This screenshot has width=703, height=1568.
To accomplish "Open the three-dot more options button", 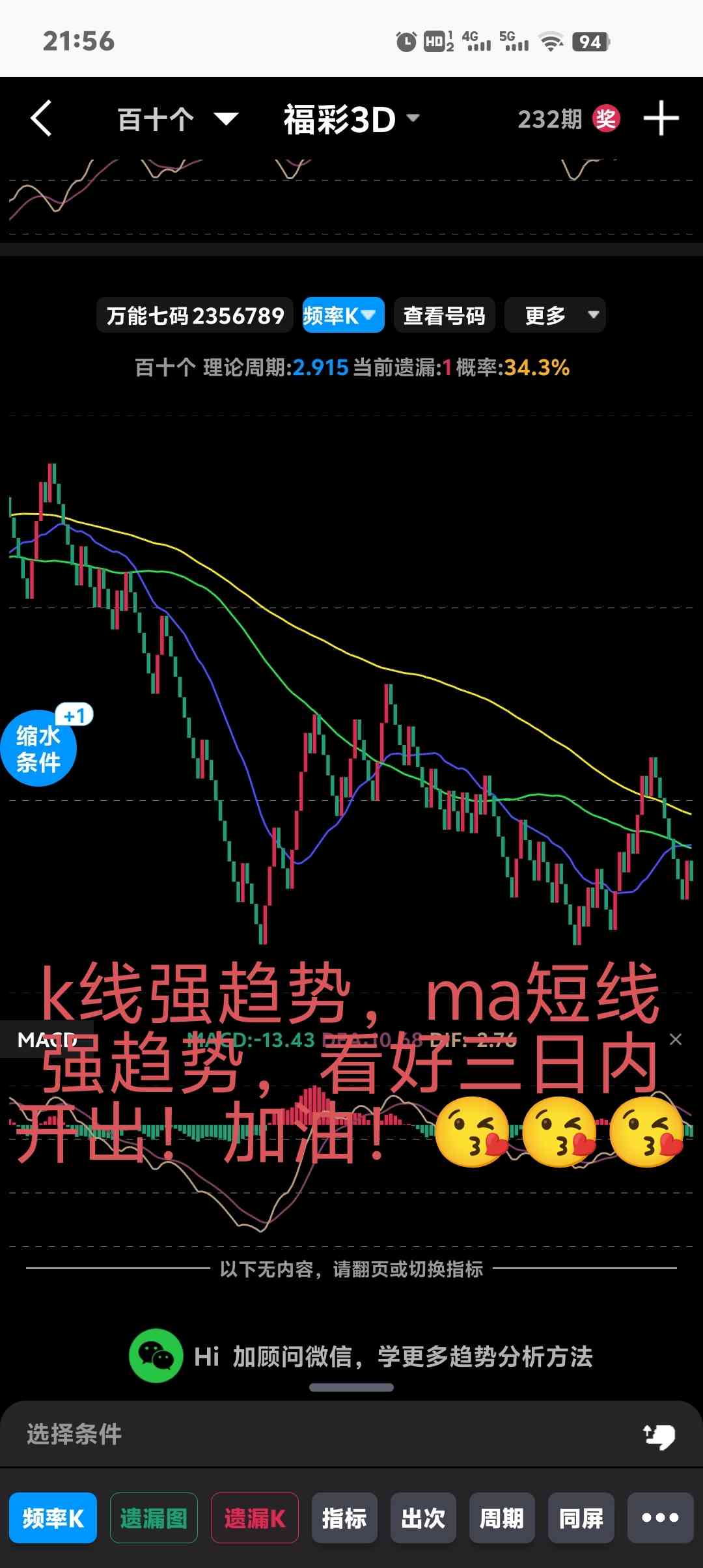I will [660, 1519].
